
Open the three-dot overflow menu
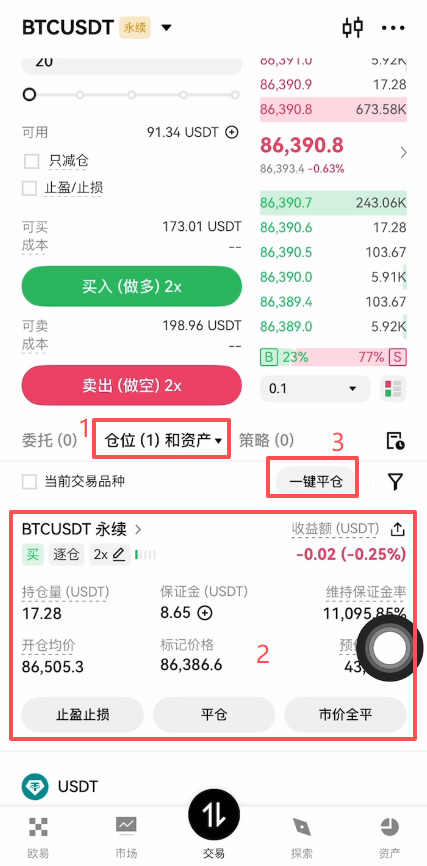coord(393,28)
